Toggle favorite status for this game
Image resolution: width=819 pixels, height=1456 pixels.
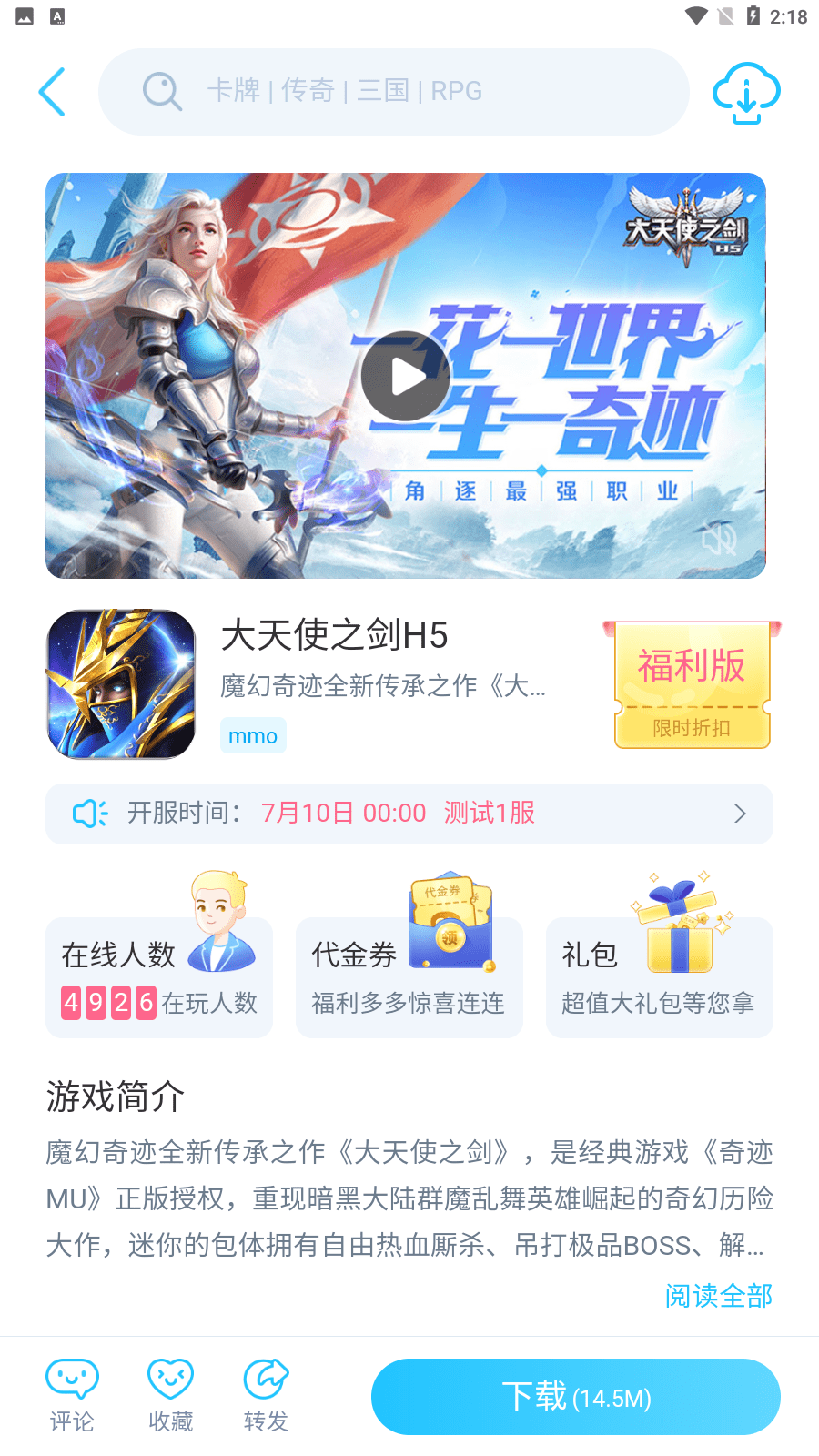point(170,1392)
